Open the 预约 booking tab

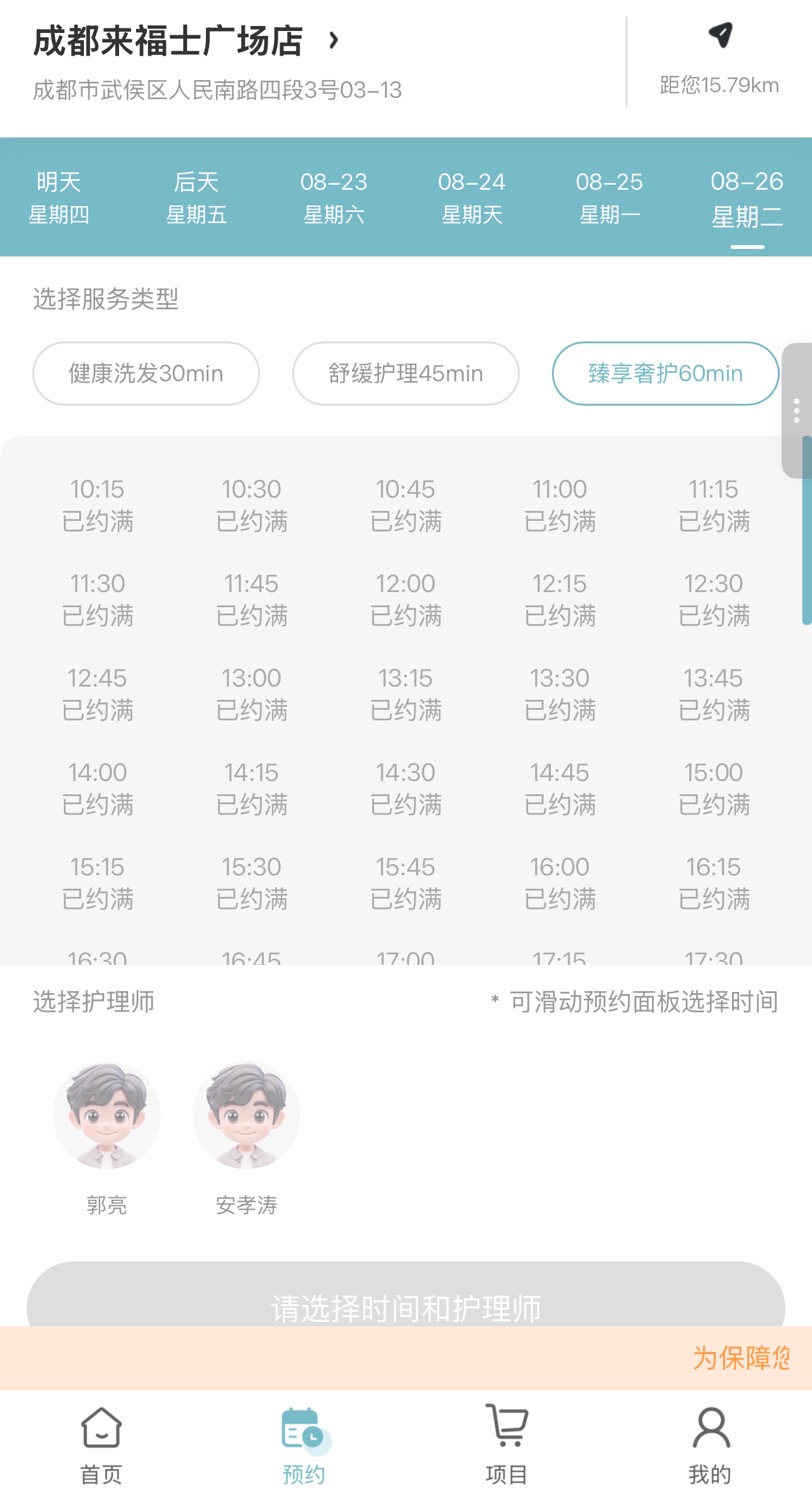pos(304,1445)
